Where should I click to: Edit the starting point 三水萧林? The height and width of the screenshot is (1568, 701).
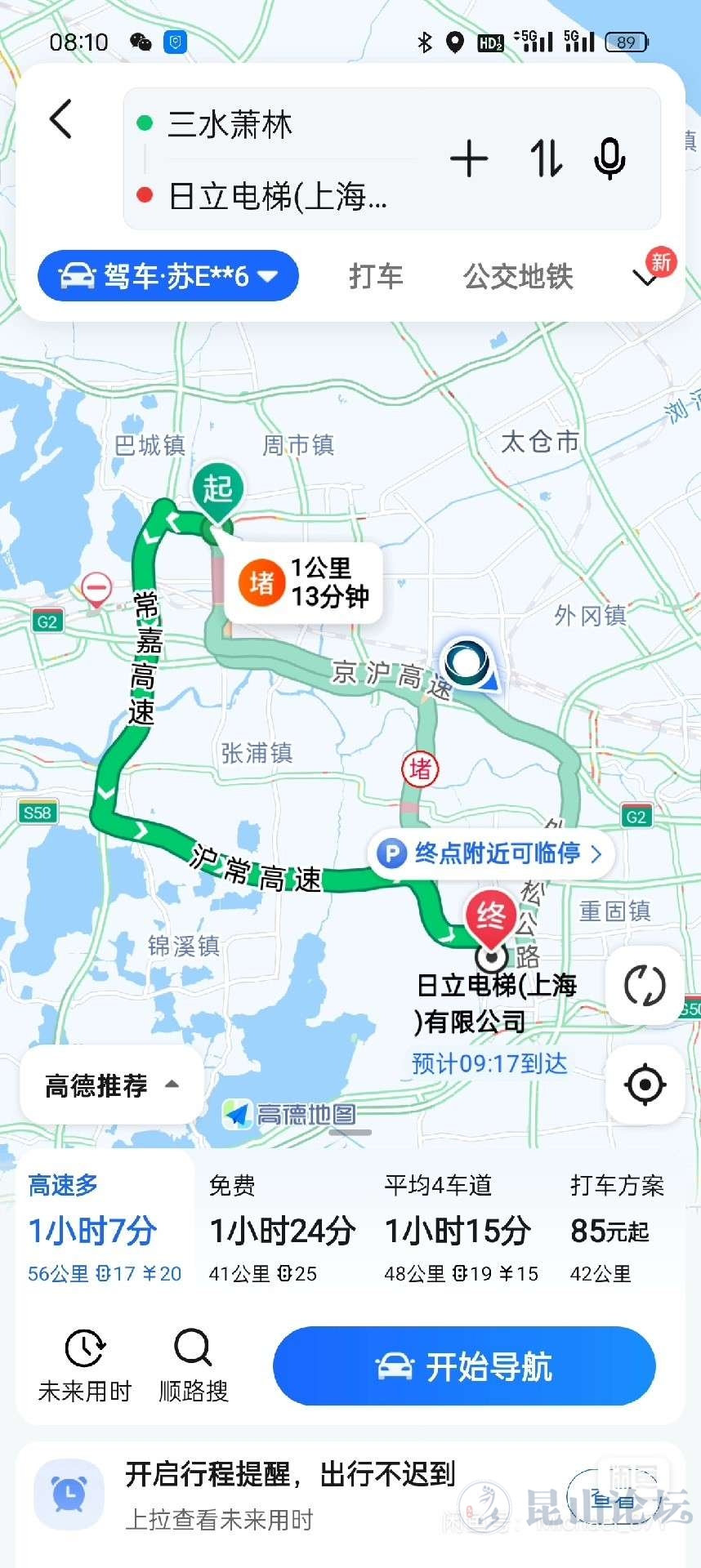pos(278,124)
